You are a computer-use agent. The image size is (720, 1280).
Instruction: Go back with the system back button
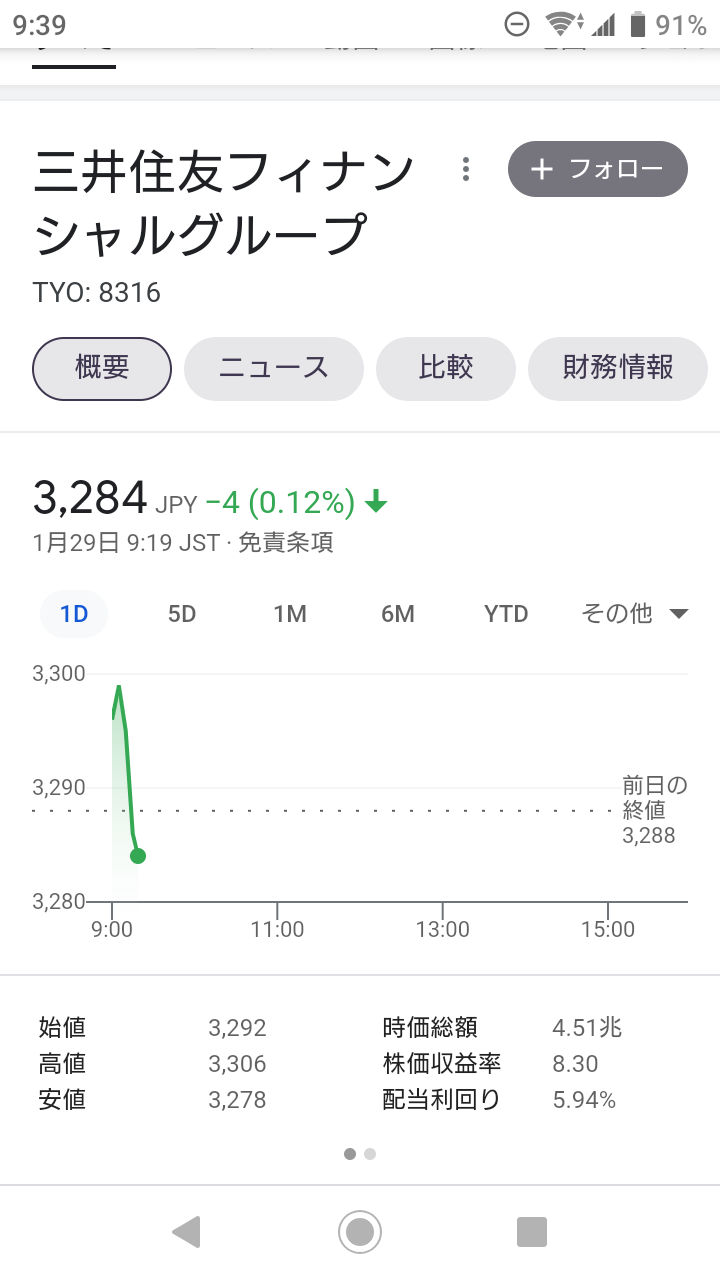186,1231
